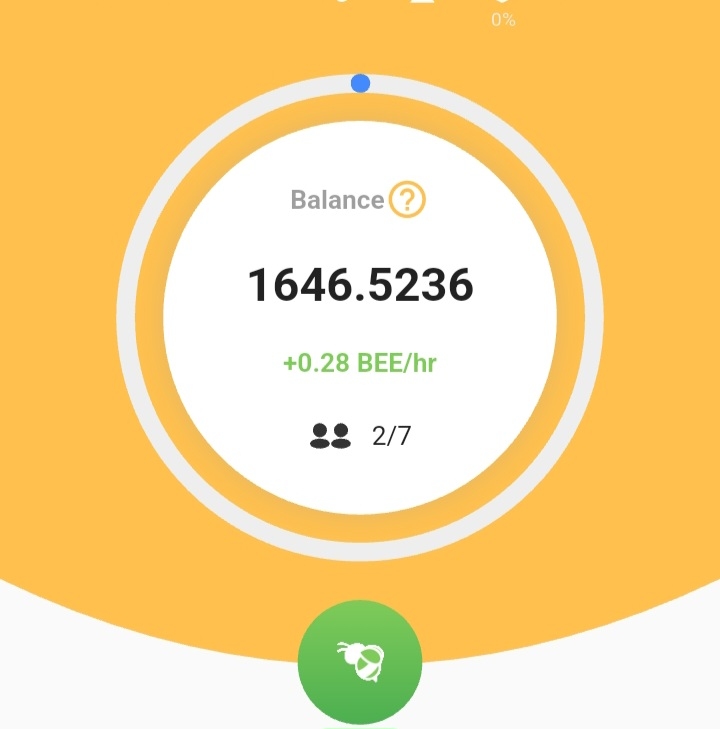Tap the Balance help question mark
The image size is (720, 729).
[x=407, y=200]
